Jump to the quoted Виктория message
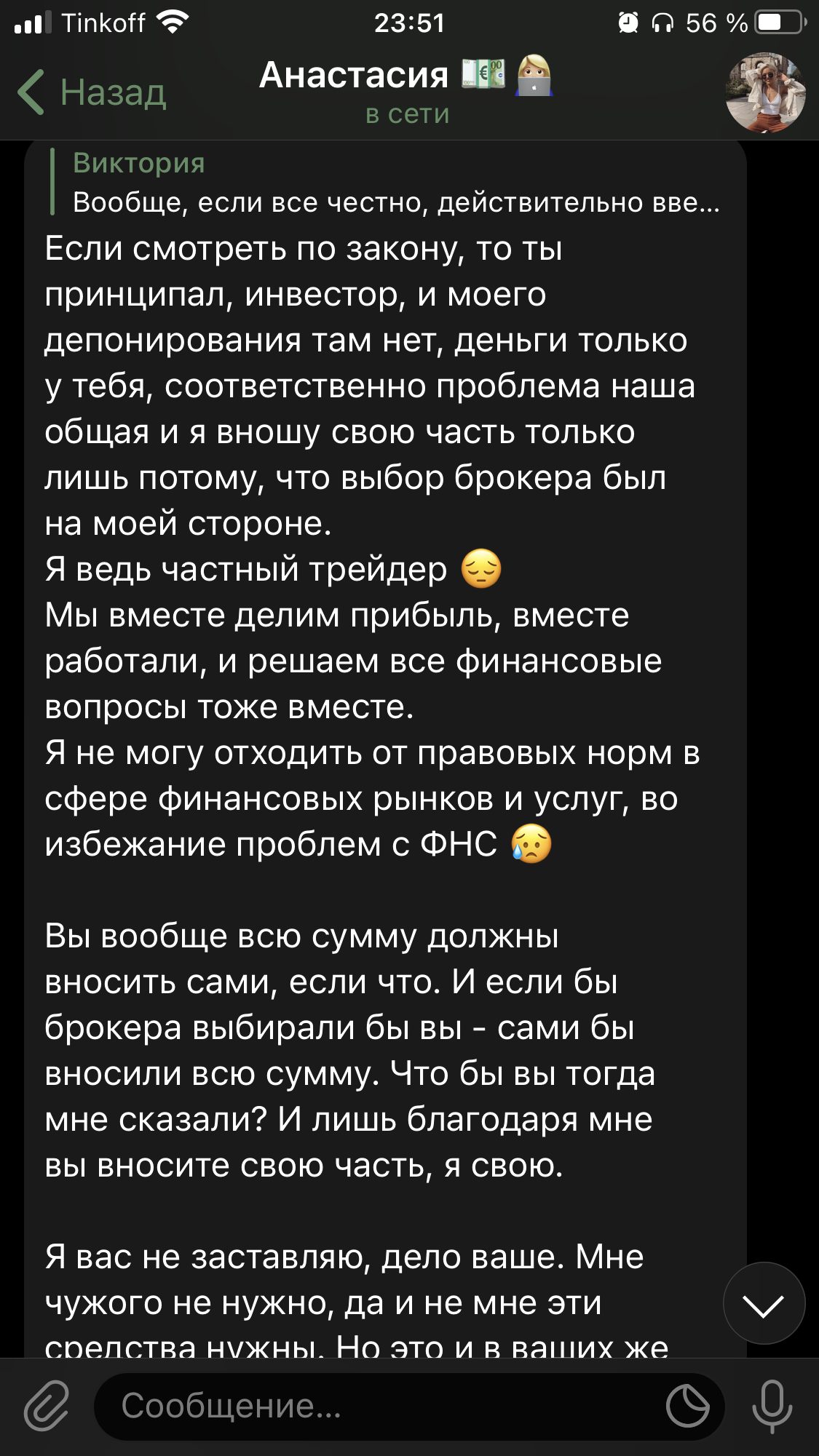Viewport: 819px width, 1456px height. [386, 182]
